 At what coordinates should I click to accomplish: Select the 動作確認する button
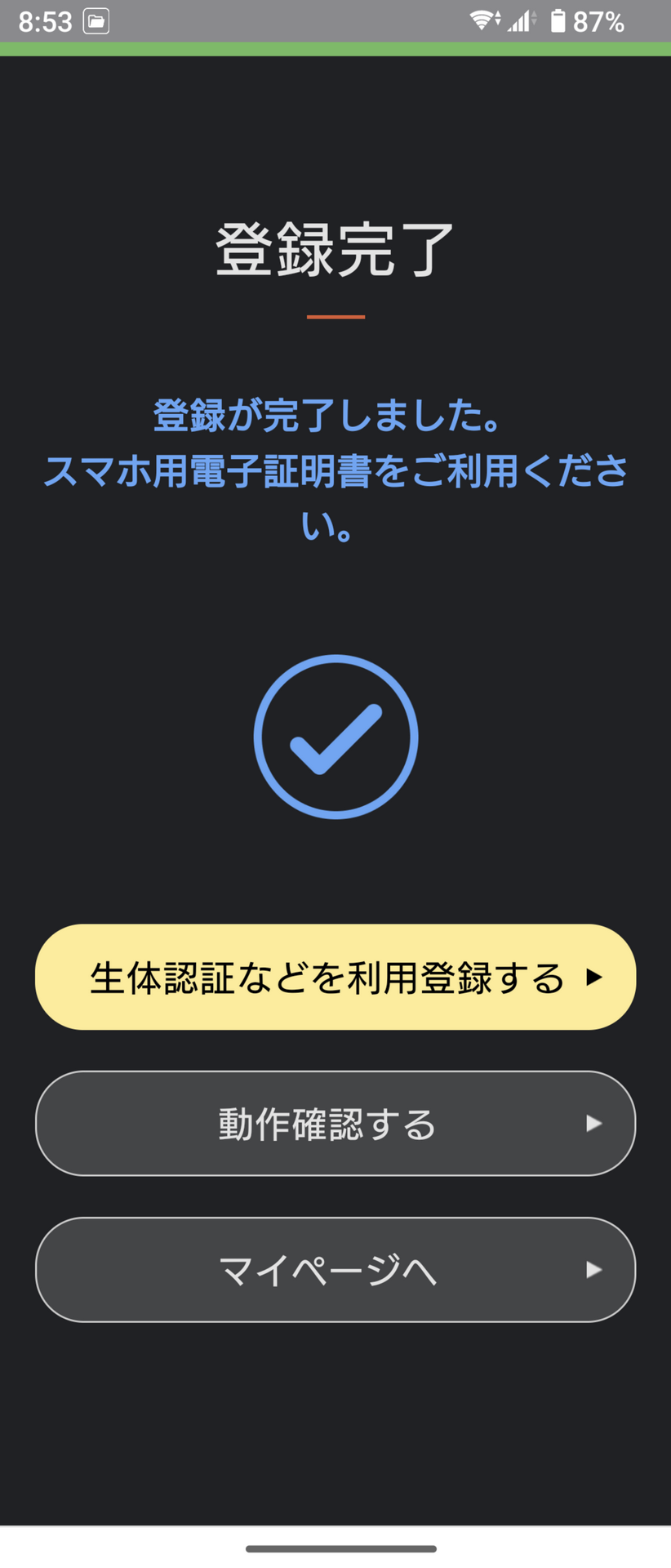coord(335,1124)
